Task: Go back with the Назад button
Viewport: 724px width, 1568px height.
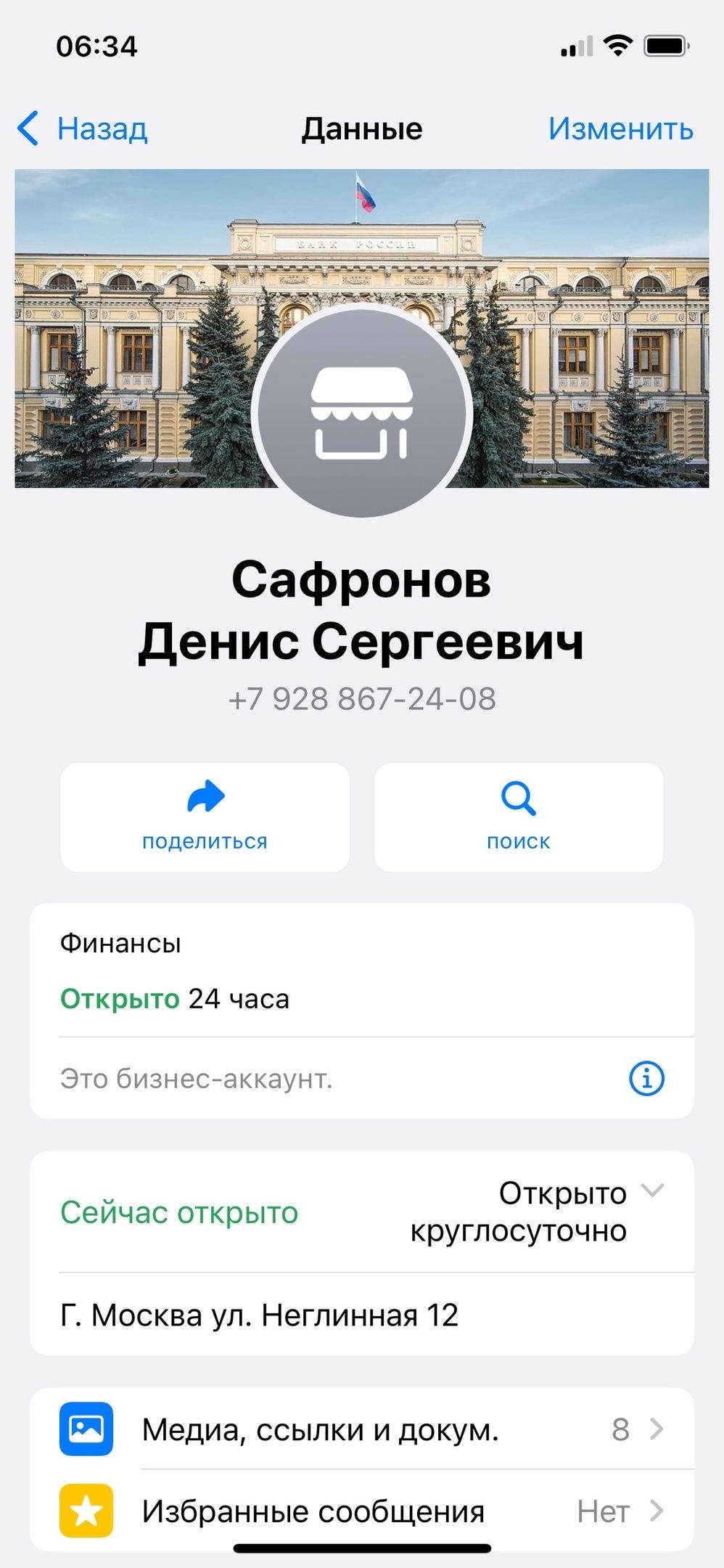Action: (x=83, y=129)
